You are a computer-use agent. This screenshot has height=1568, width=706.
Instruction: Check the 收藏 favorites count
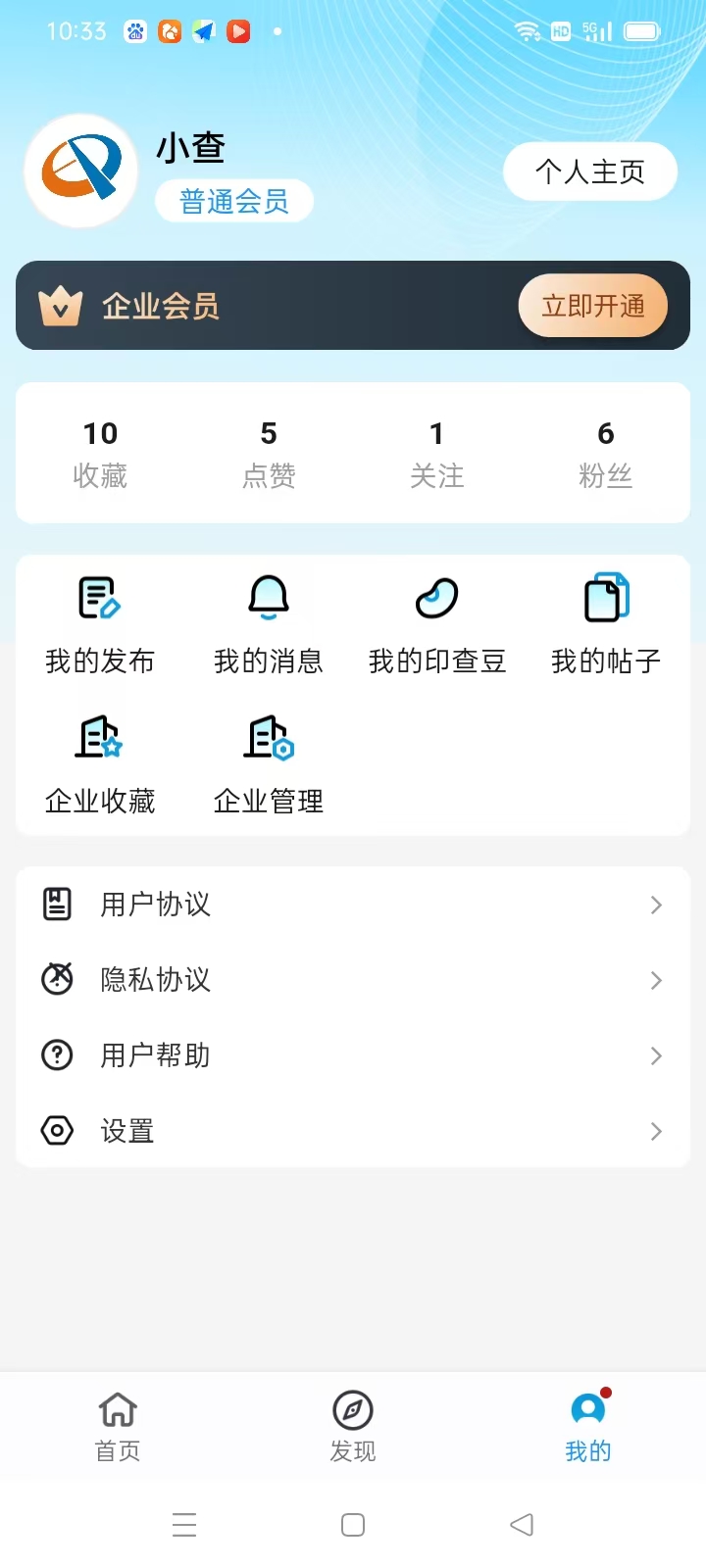coord(101,453)
